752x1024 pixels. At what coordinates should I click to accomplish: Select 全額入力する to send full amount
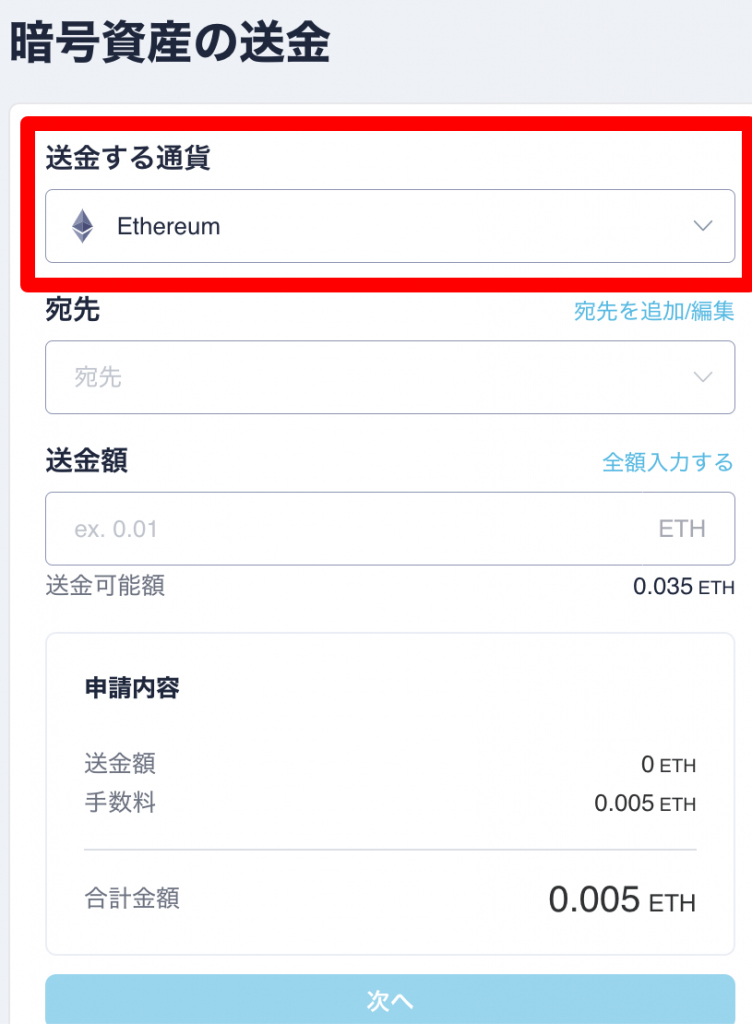tap(668, 462)
